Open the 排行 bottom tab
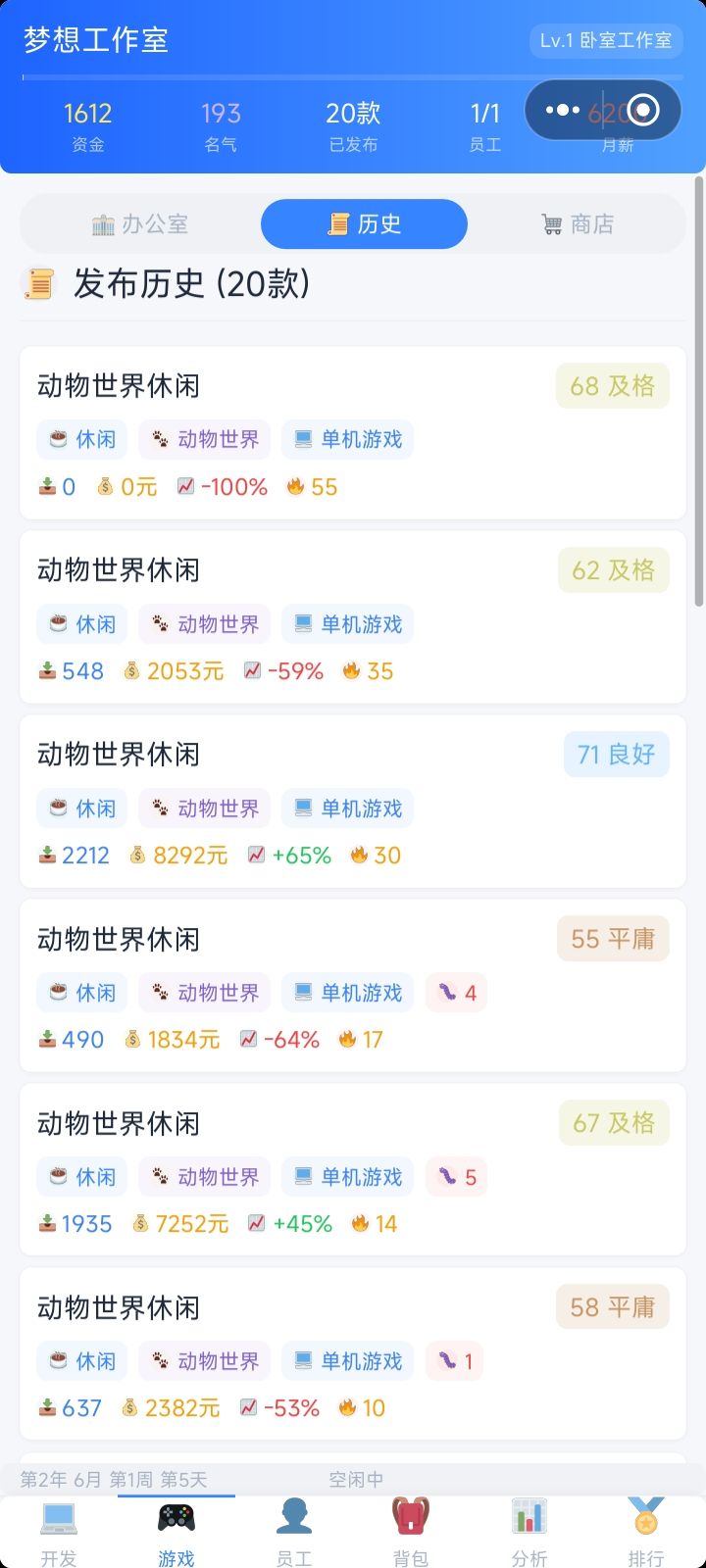The image size is (706, 1568). coord(646,1533)
